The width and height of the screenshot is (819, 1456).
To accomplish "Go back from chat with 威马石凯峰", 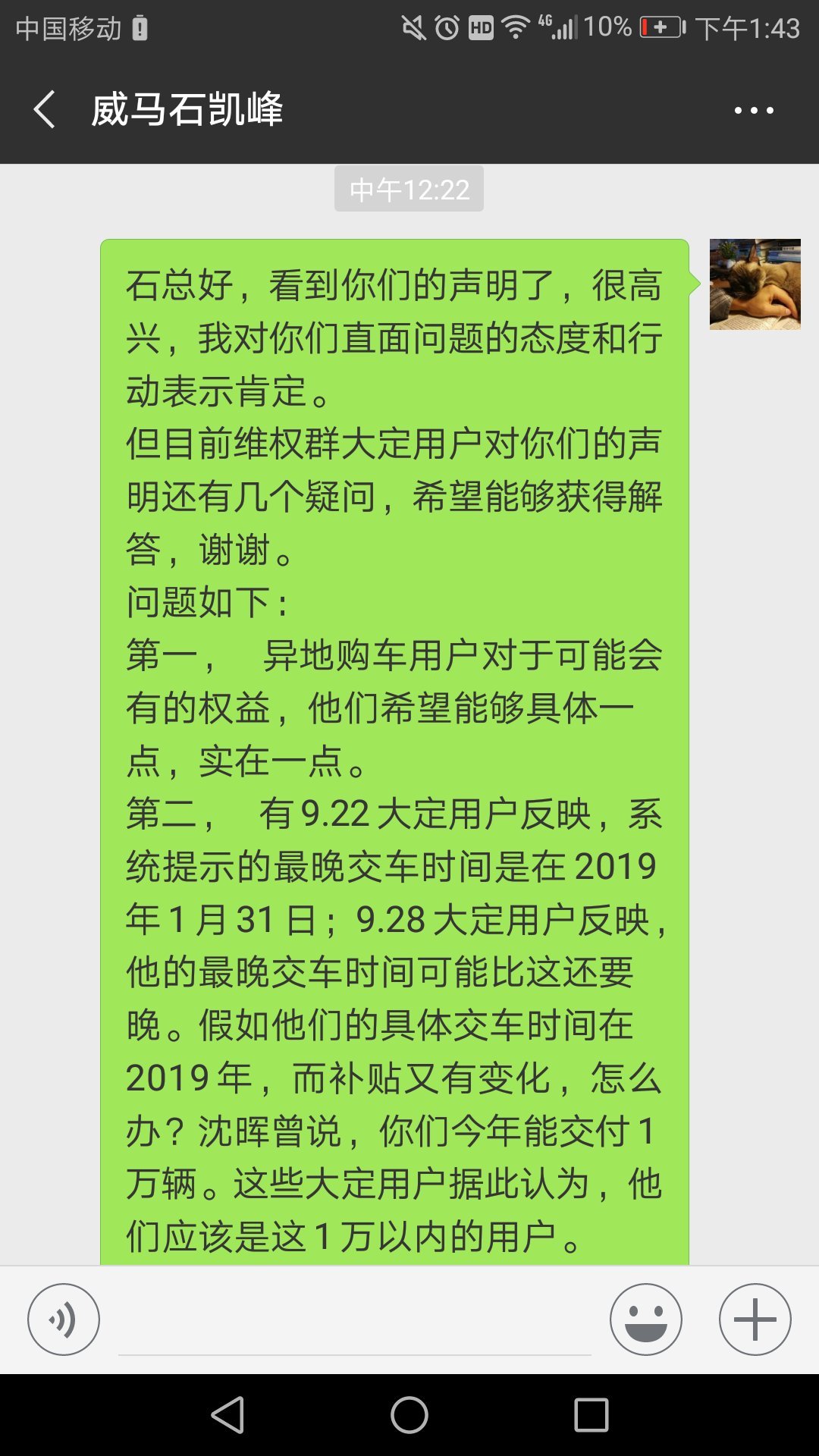I will (x=44, y=110).
